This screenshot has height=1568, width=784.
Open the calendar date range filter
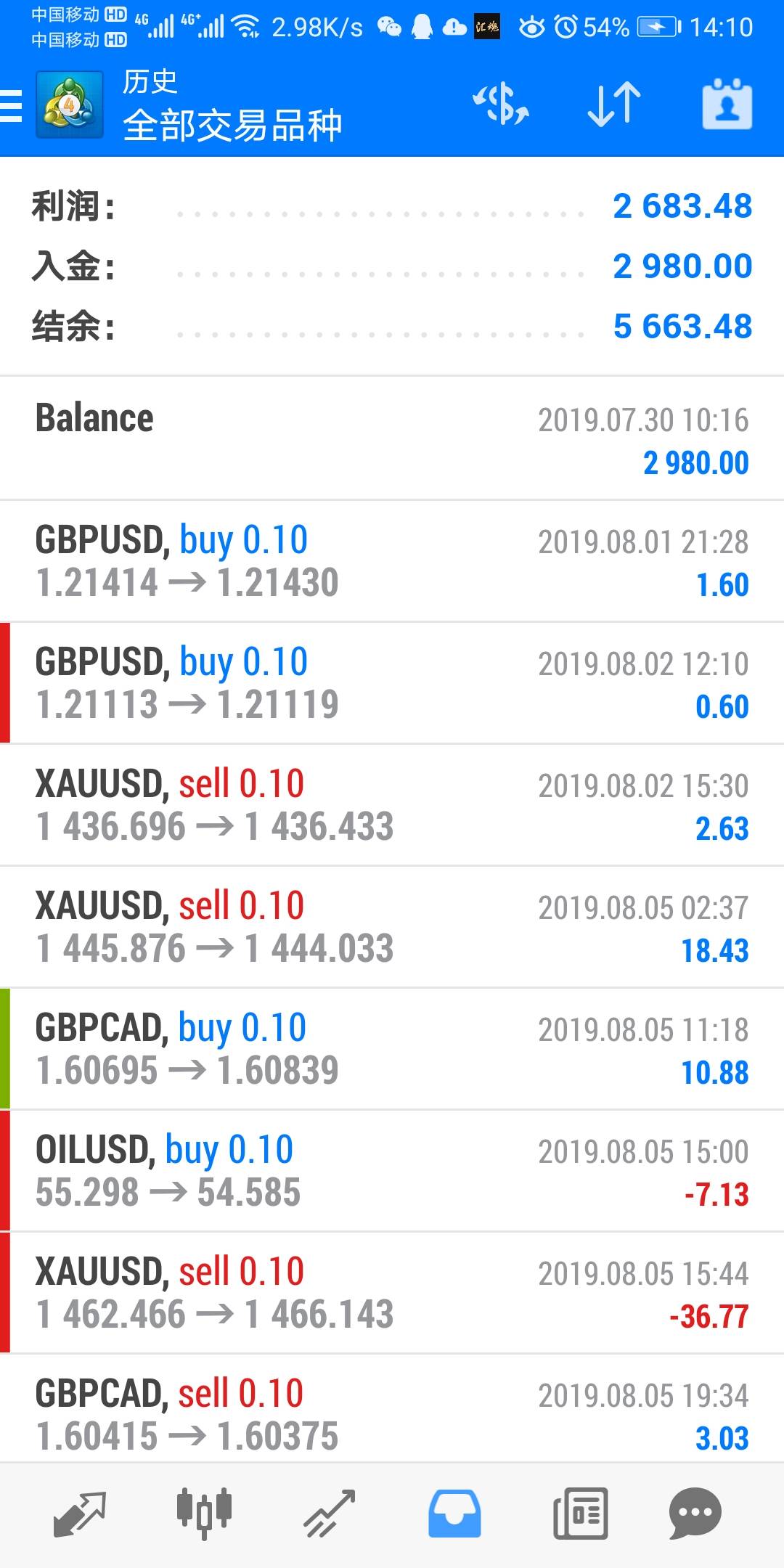coord(727,105)
